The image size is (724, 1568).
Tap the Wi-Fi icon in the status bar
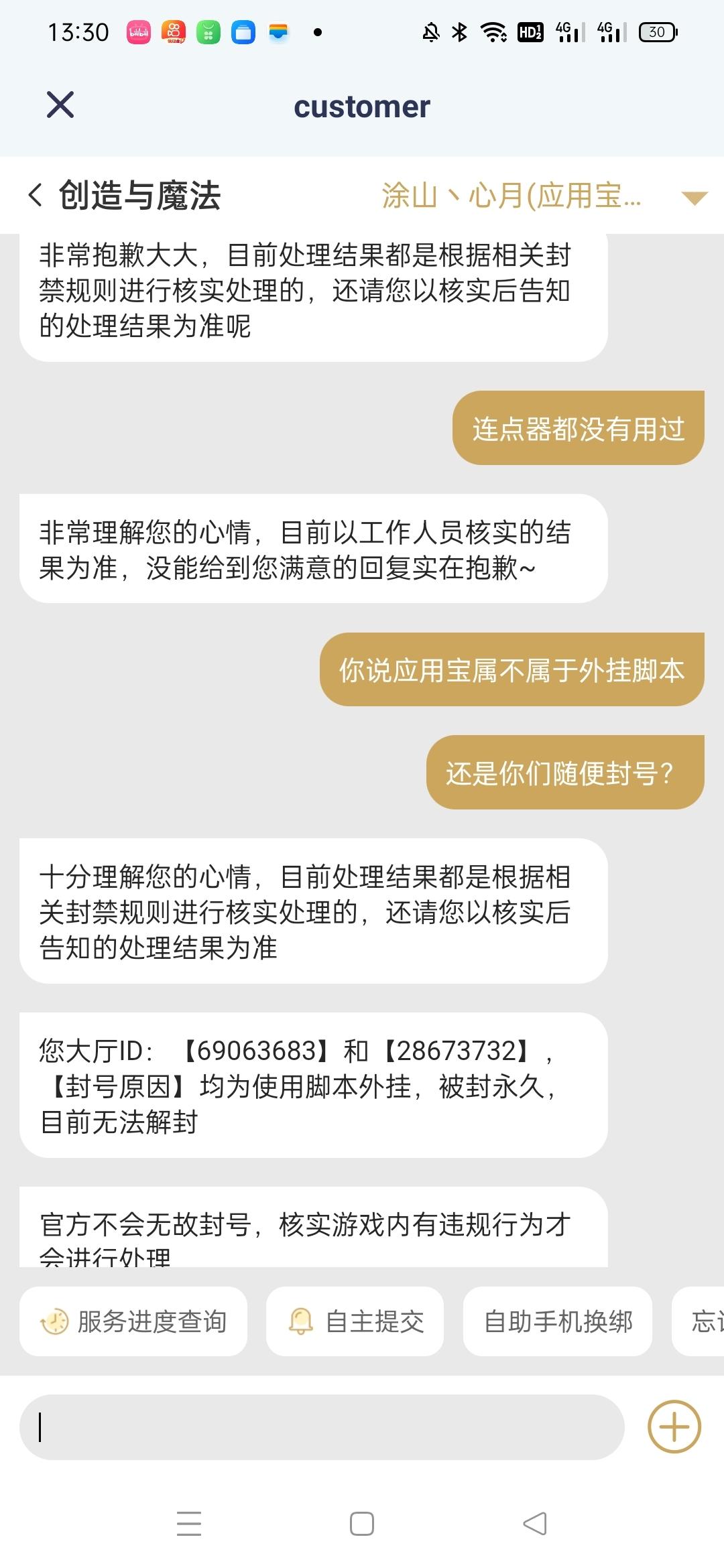tap(494, 31)
